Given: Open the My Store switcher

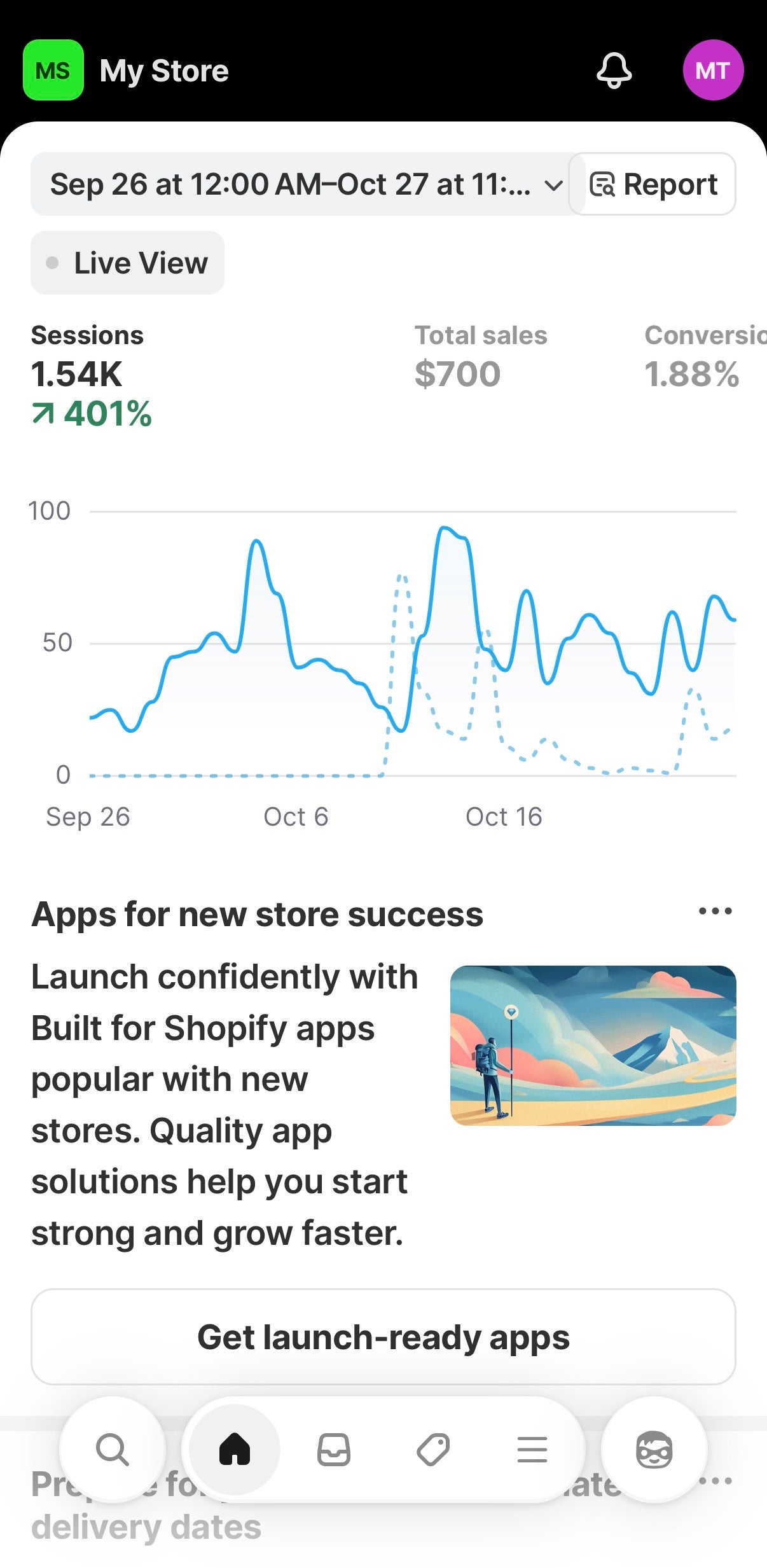Looking at the screenshot, I should click(x=127, y=71).
